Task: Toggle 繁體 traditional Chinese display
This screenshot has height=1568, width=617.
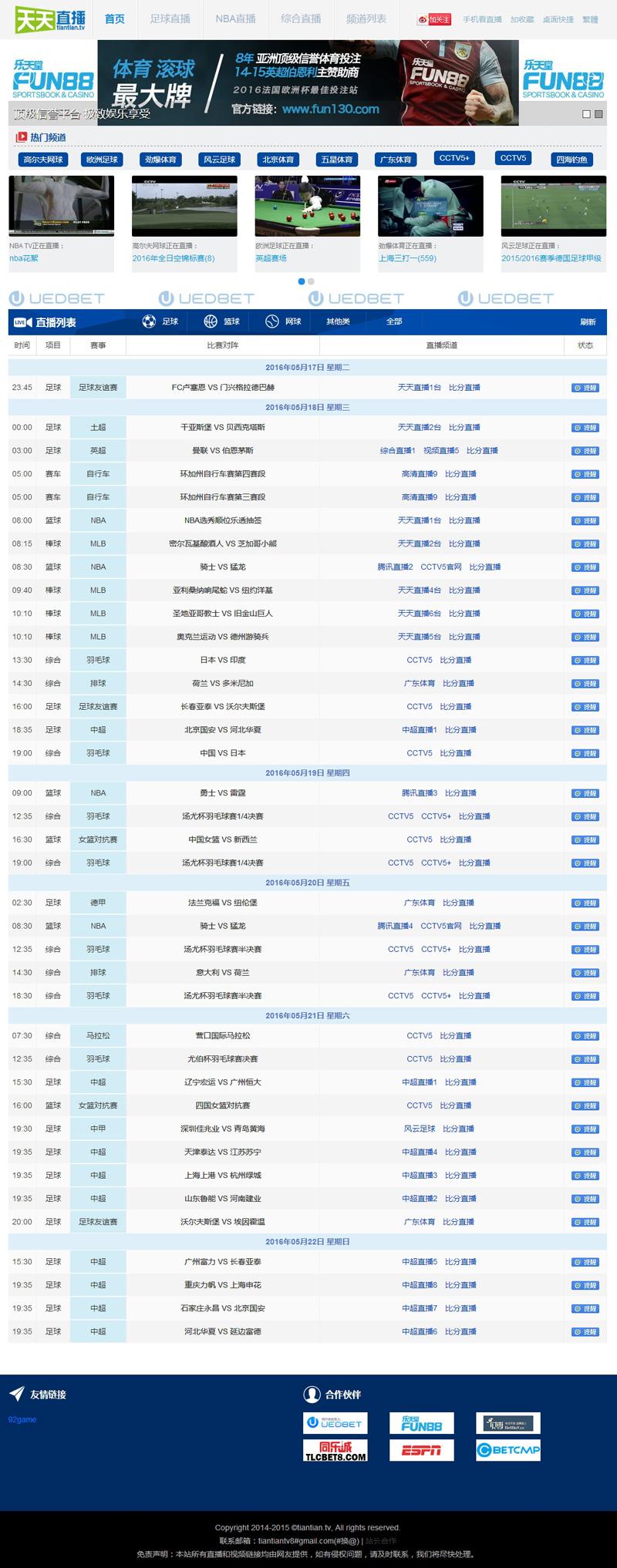Action: coord(591,17)
